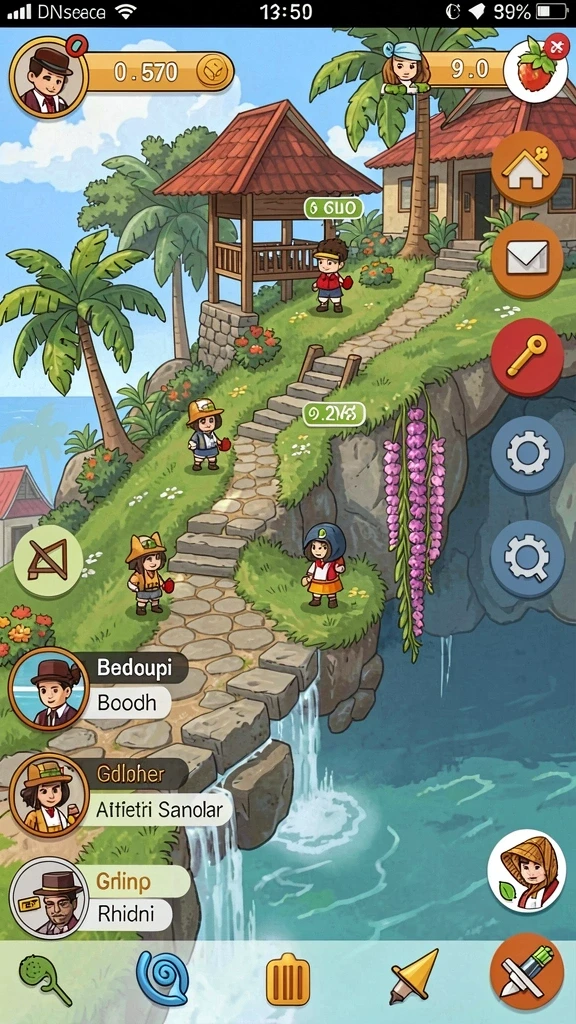Tap the character with the red cap near the gazebo
This screenshot has width=576, height=1024.
click(330, 274)
